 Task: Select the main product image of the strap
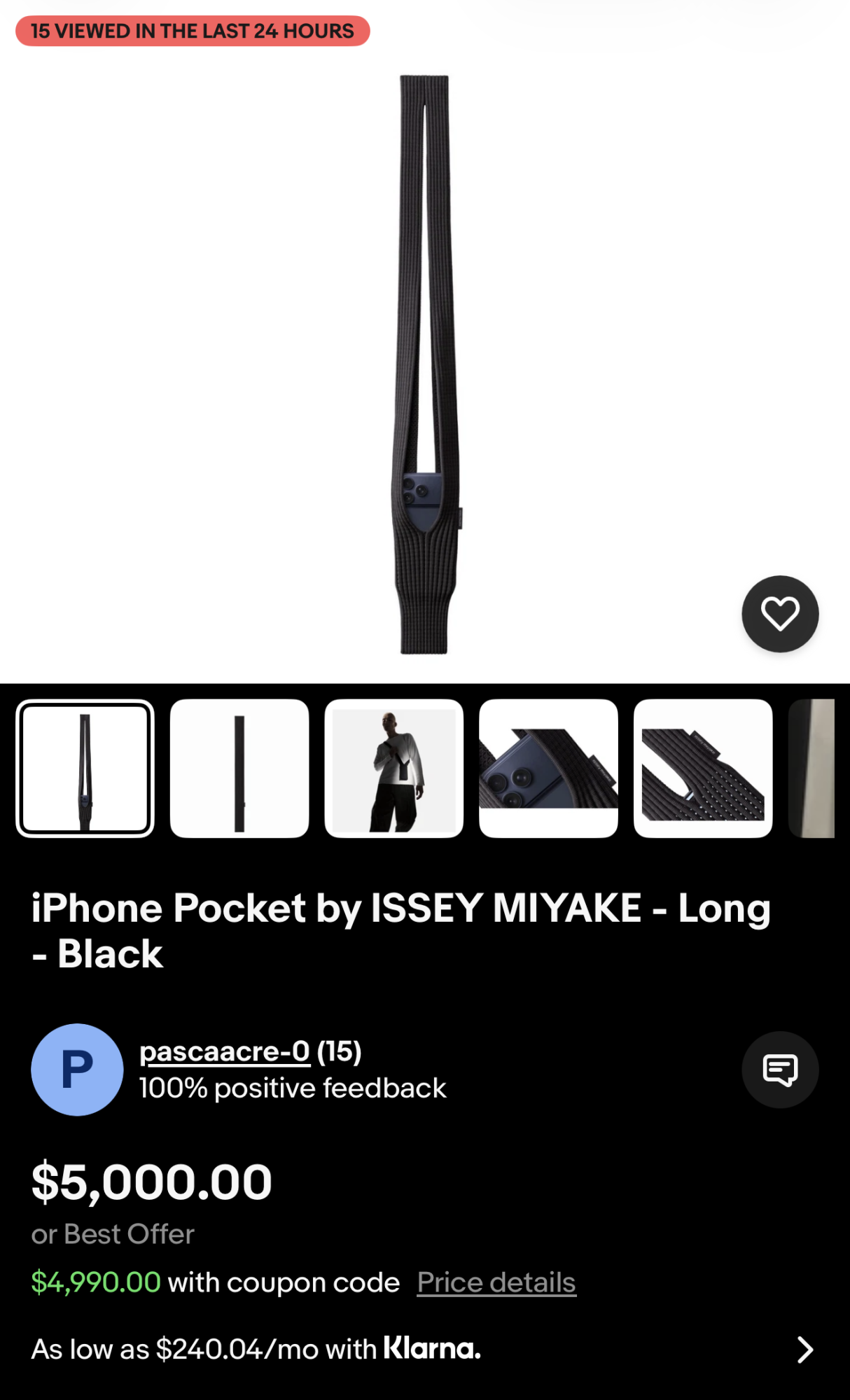tap(425, 364)
